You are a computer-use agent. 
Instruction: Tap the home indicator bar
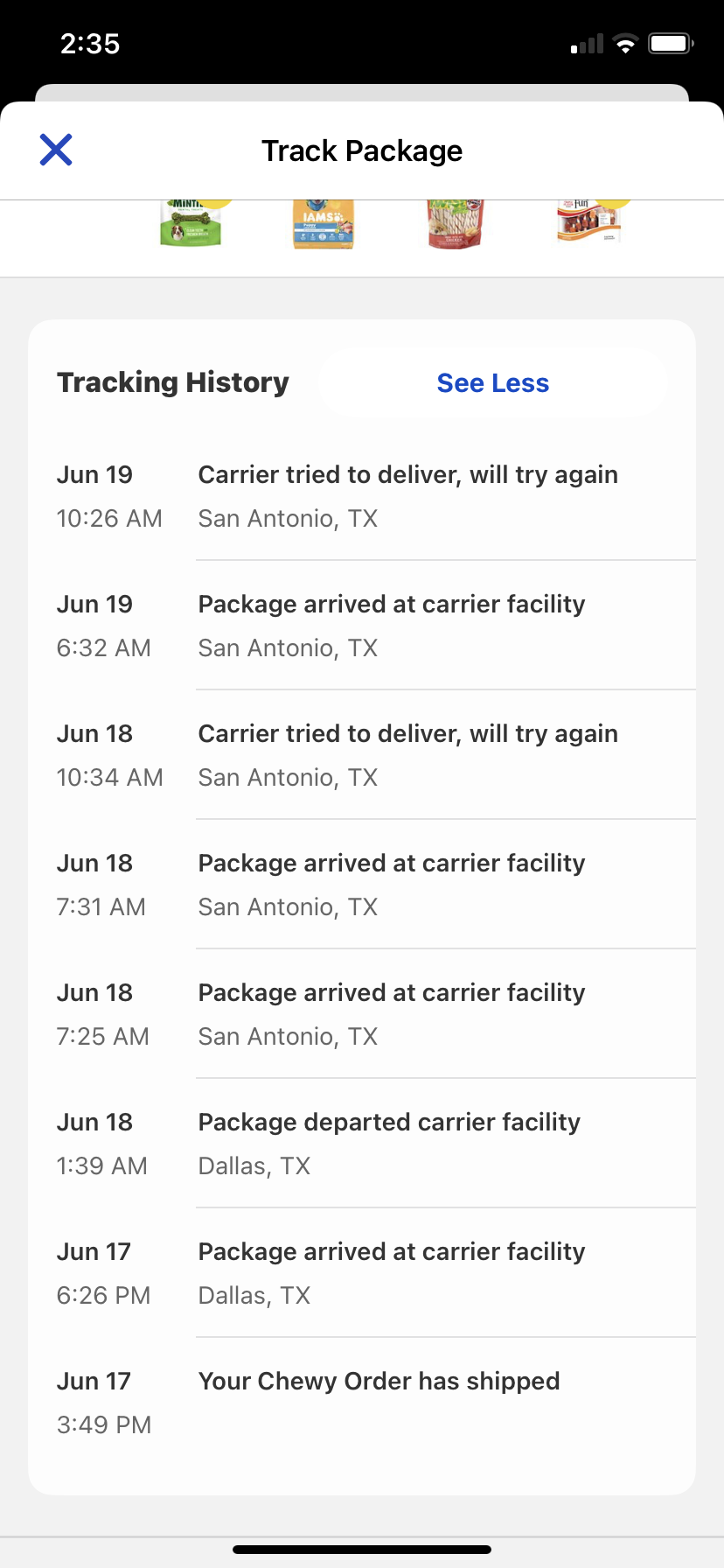click(x=361, y=1549)
